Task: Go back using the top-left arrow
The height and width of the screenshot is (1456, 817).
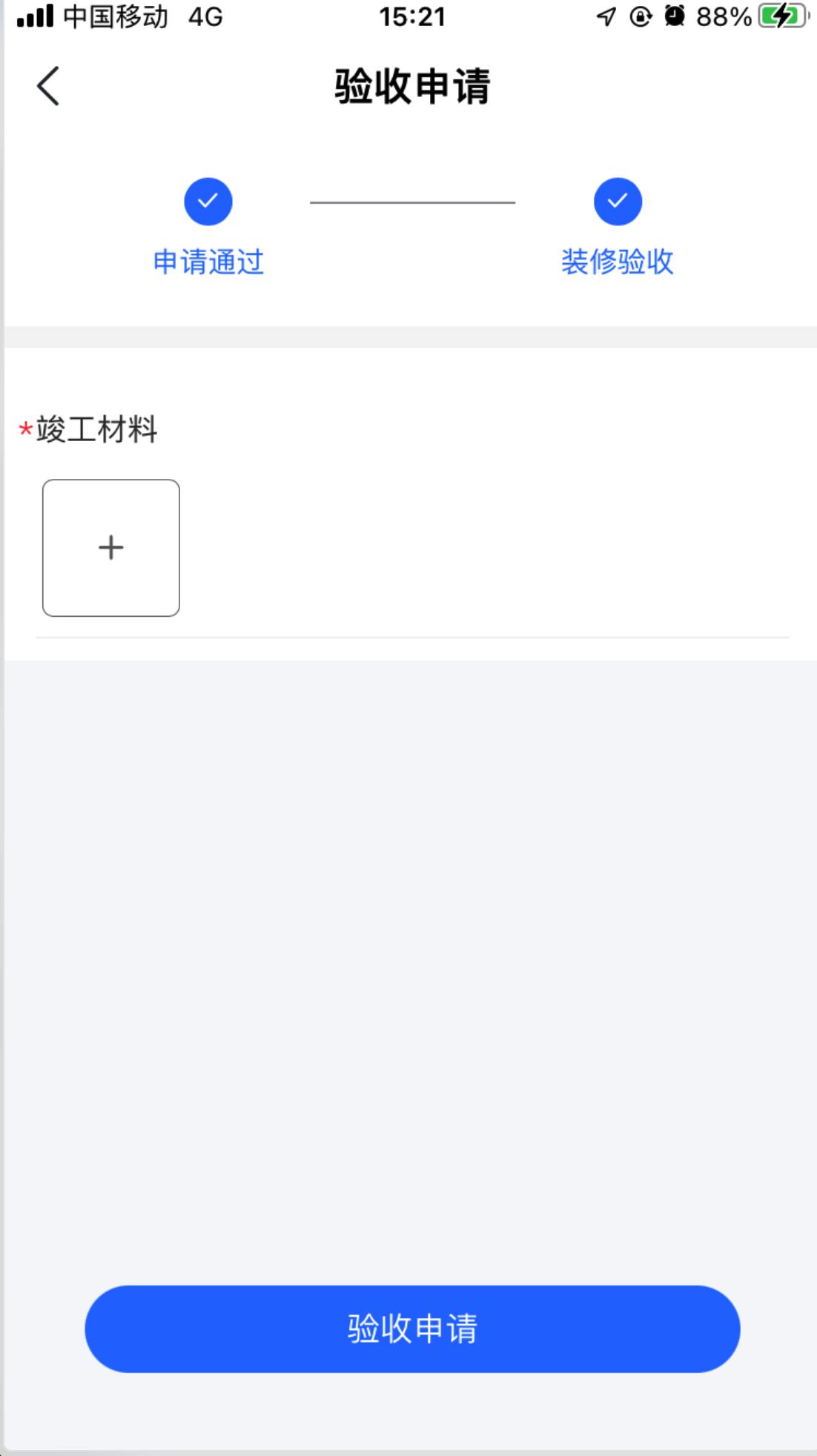Action: tap(48, 87)
